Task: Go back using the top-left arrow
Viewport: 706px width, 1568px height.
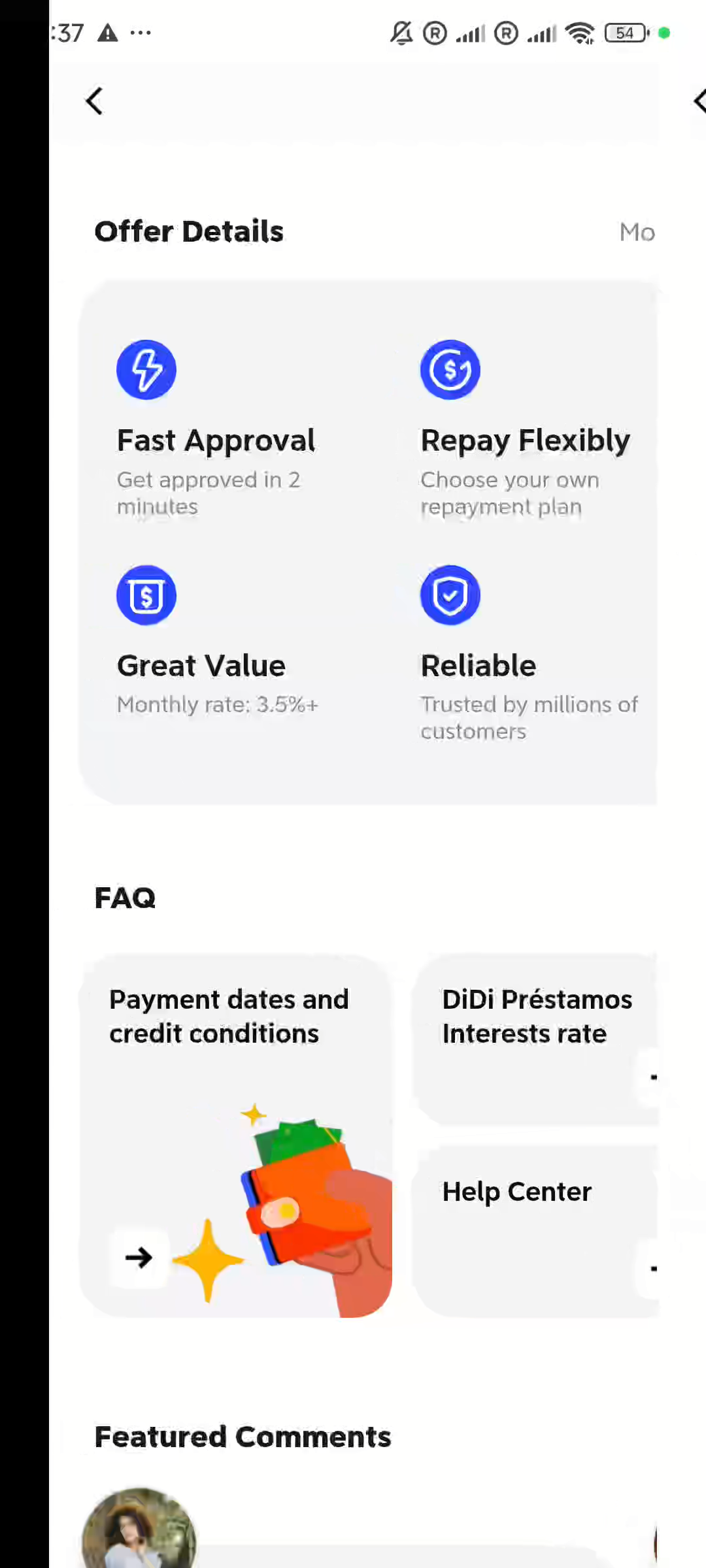Action: click(x=95, y=101)
